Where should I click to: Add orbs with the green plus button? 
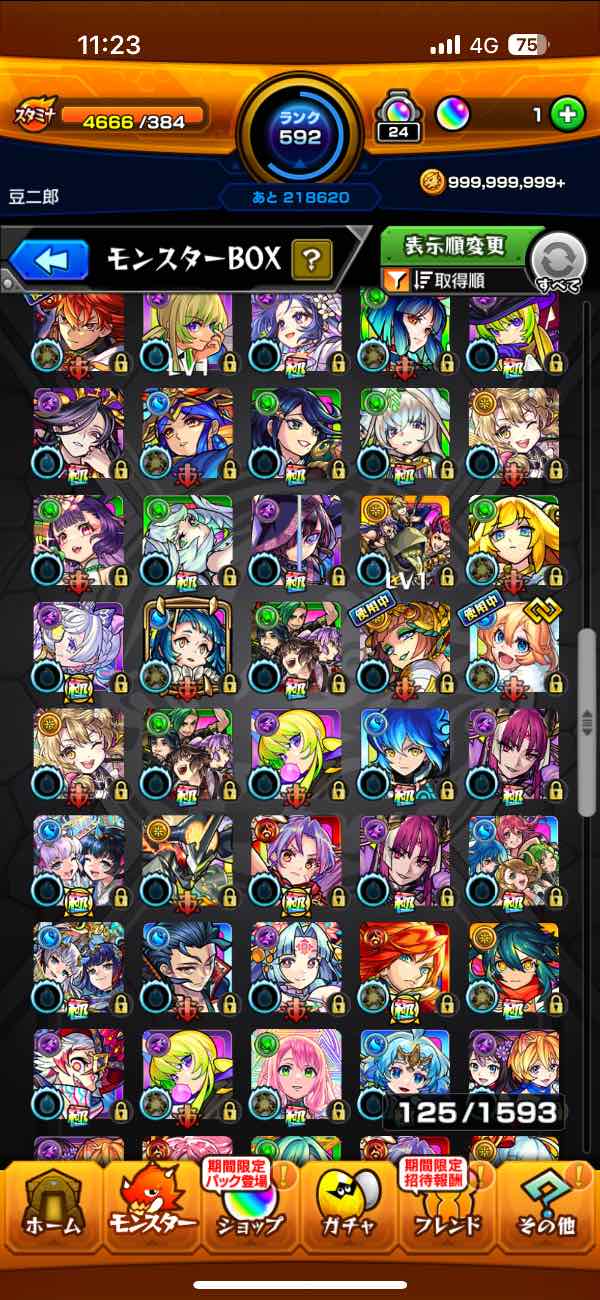tap(567, 114)
